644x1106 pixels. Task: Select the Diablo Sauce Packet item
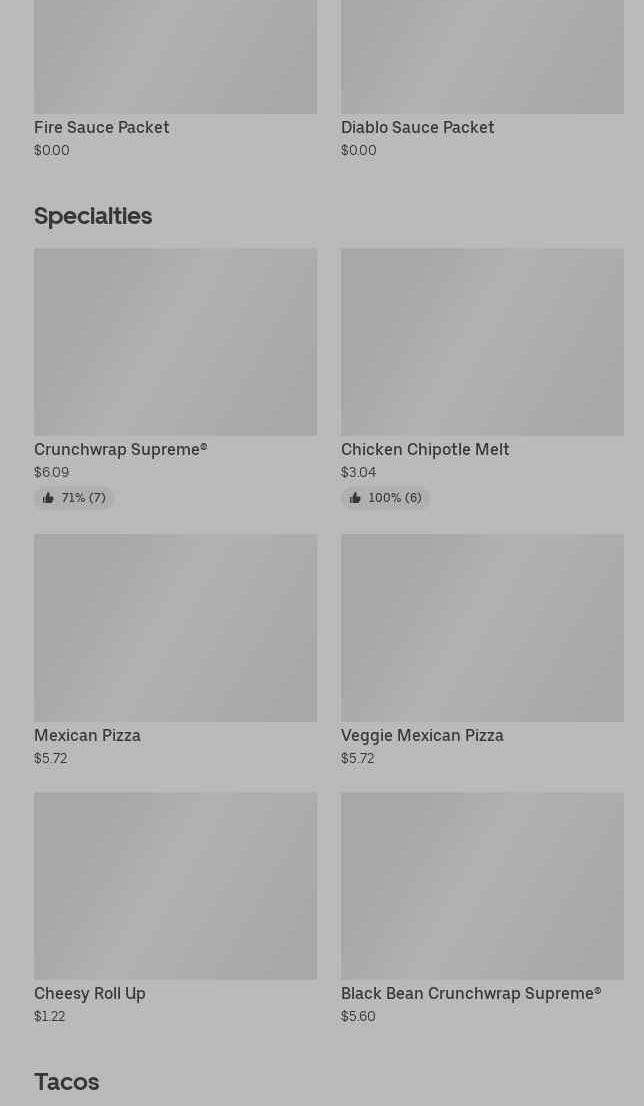pos(482,78)
